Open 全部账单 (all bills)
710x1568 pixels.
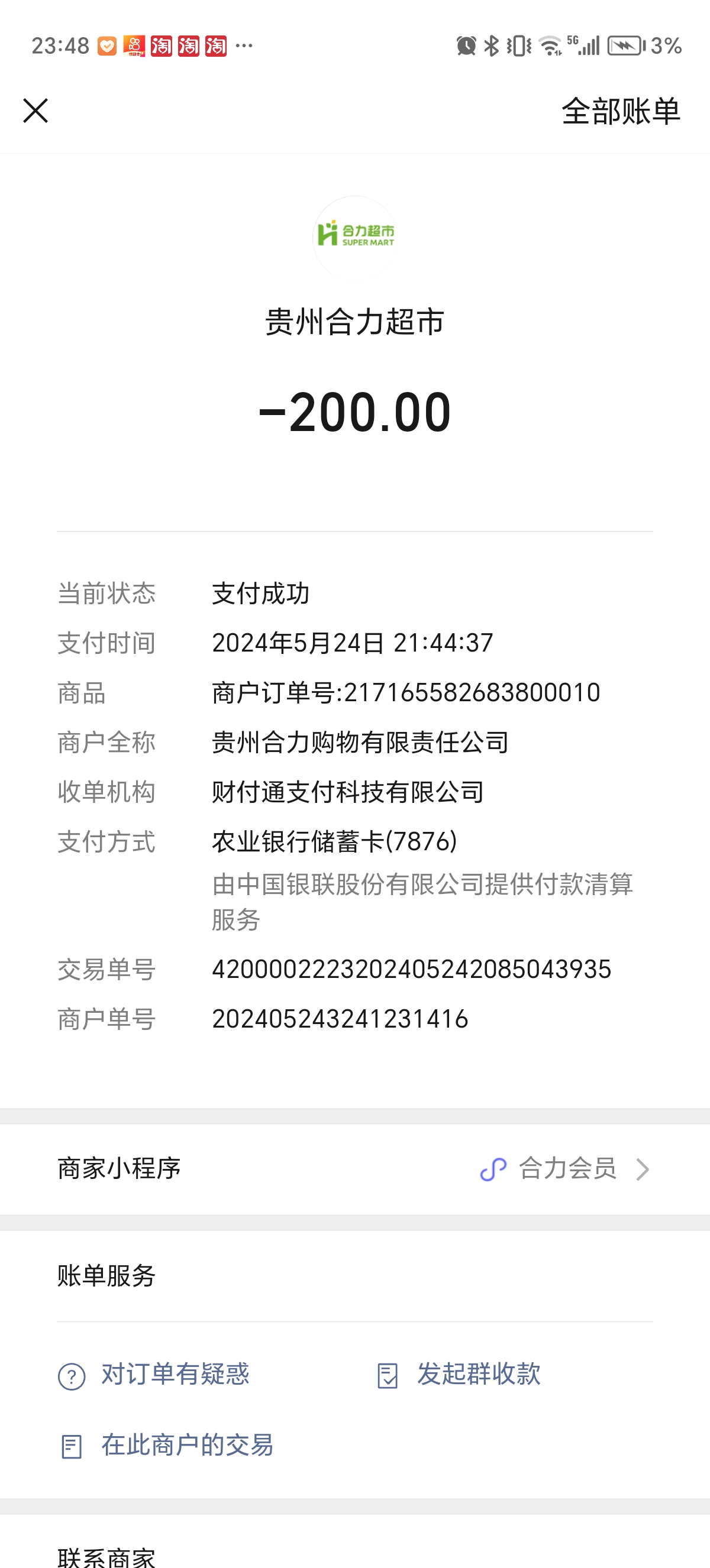(620, 111)
